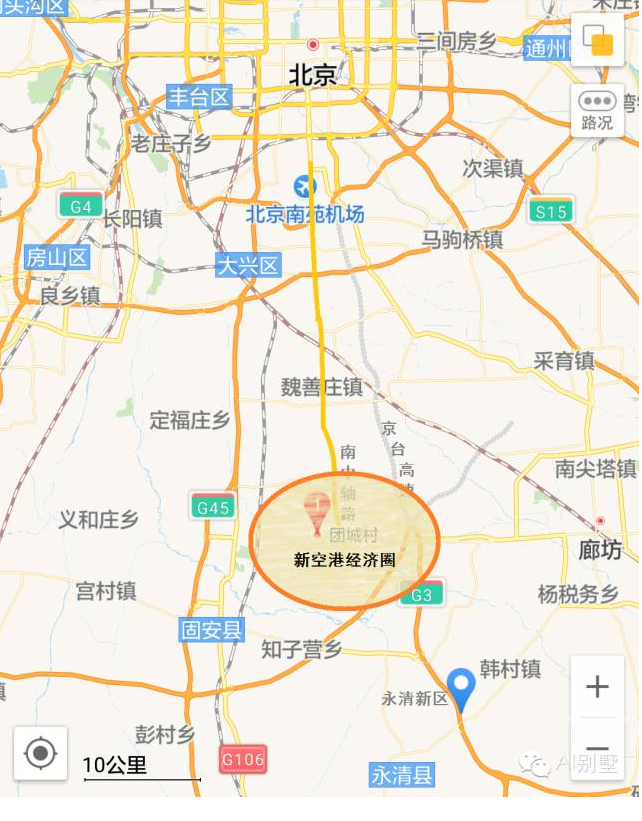The image size is (642, 821).
Task: Tap the blue pin near 永清新区
Action: coord(460,688)
